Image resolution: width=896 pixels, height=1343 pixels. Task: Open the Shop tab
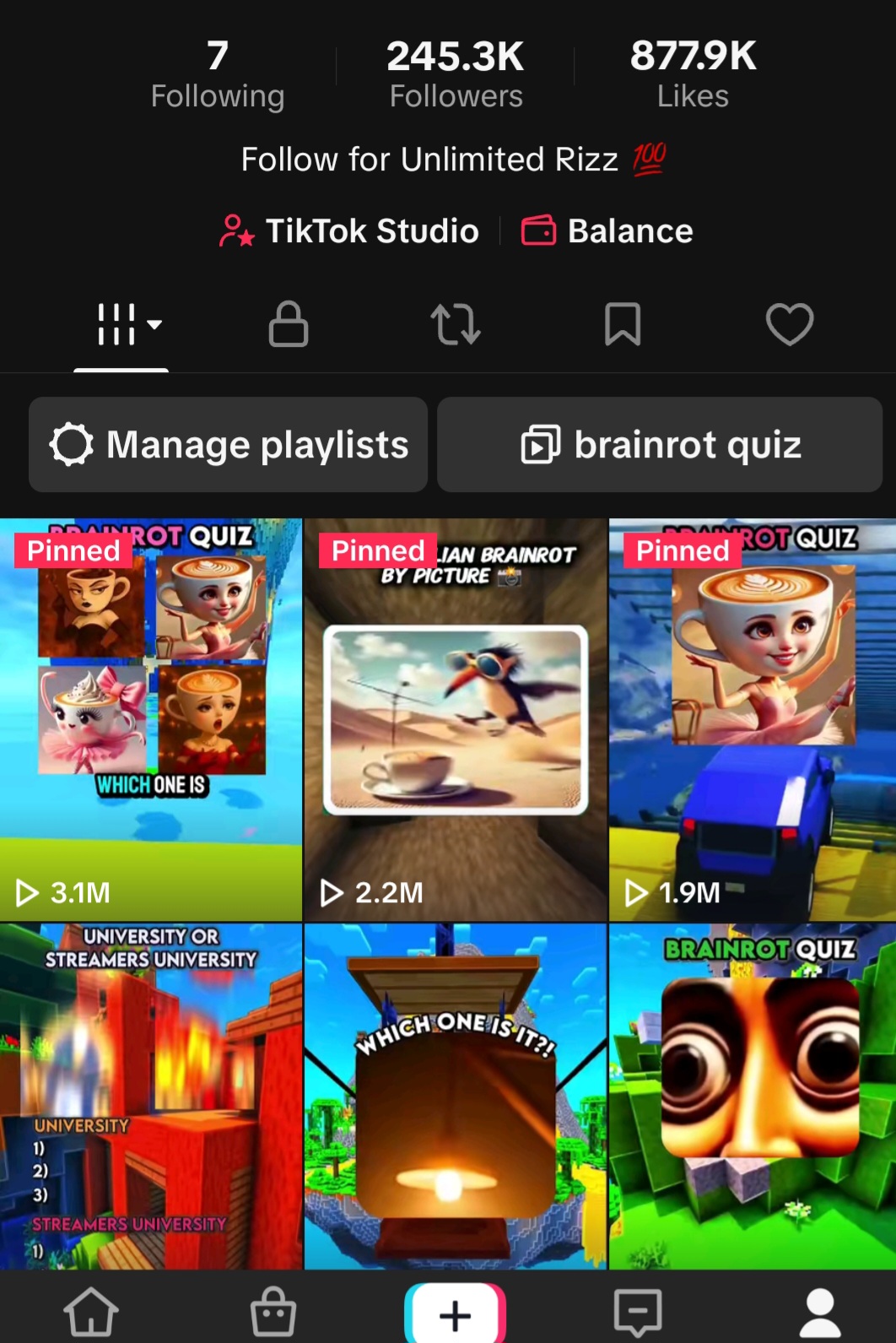pos(273,1311)
